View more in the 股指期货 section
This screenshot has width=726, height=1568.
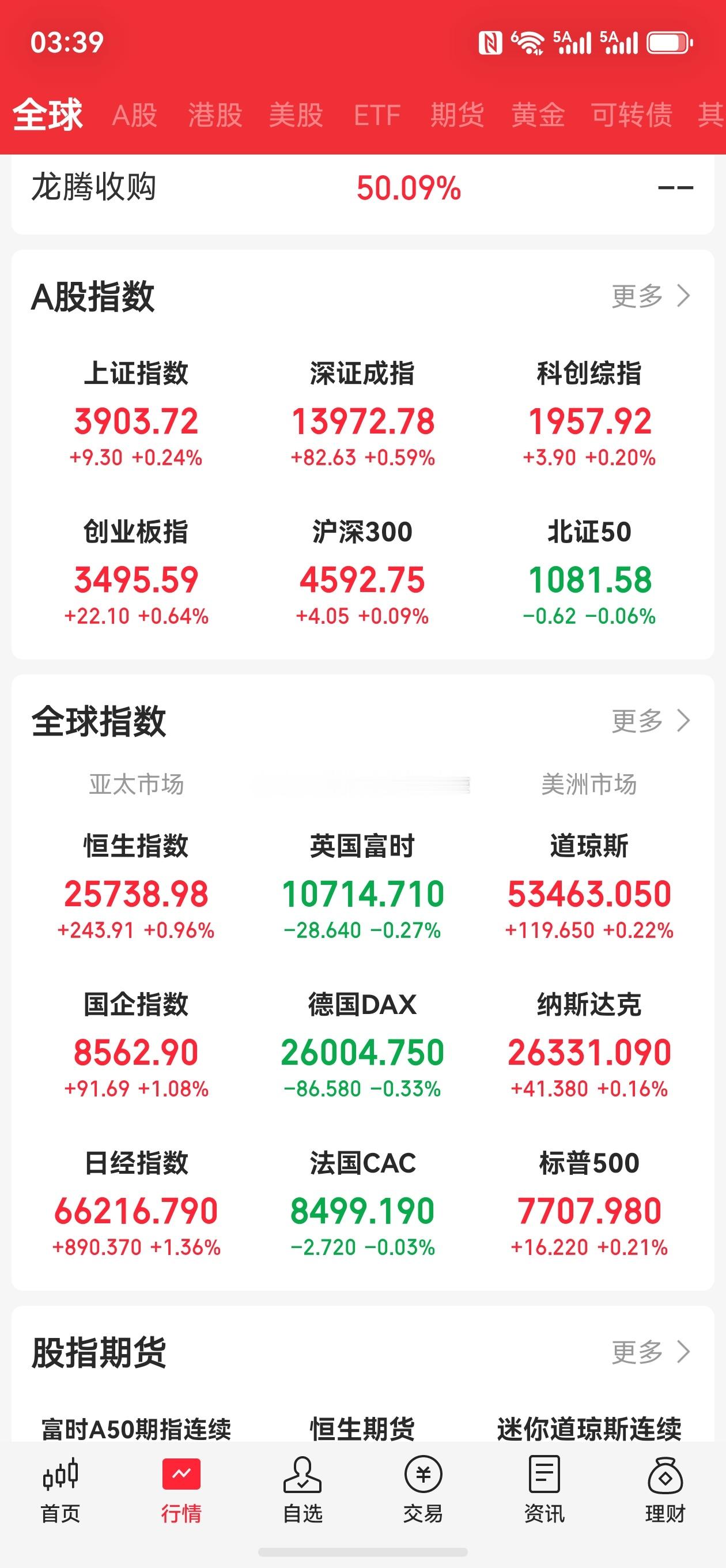(651, 1352)
